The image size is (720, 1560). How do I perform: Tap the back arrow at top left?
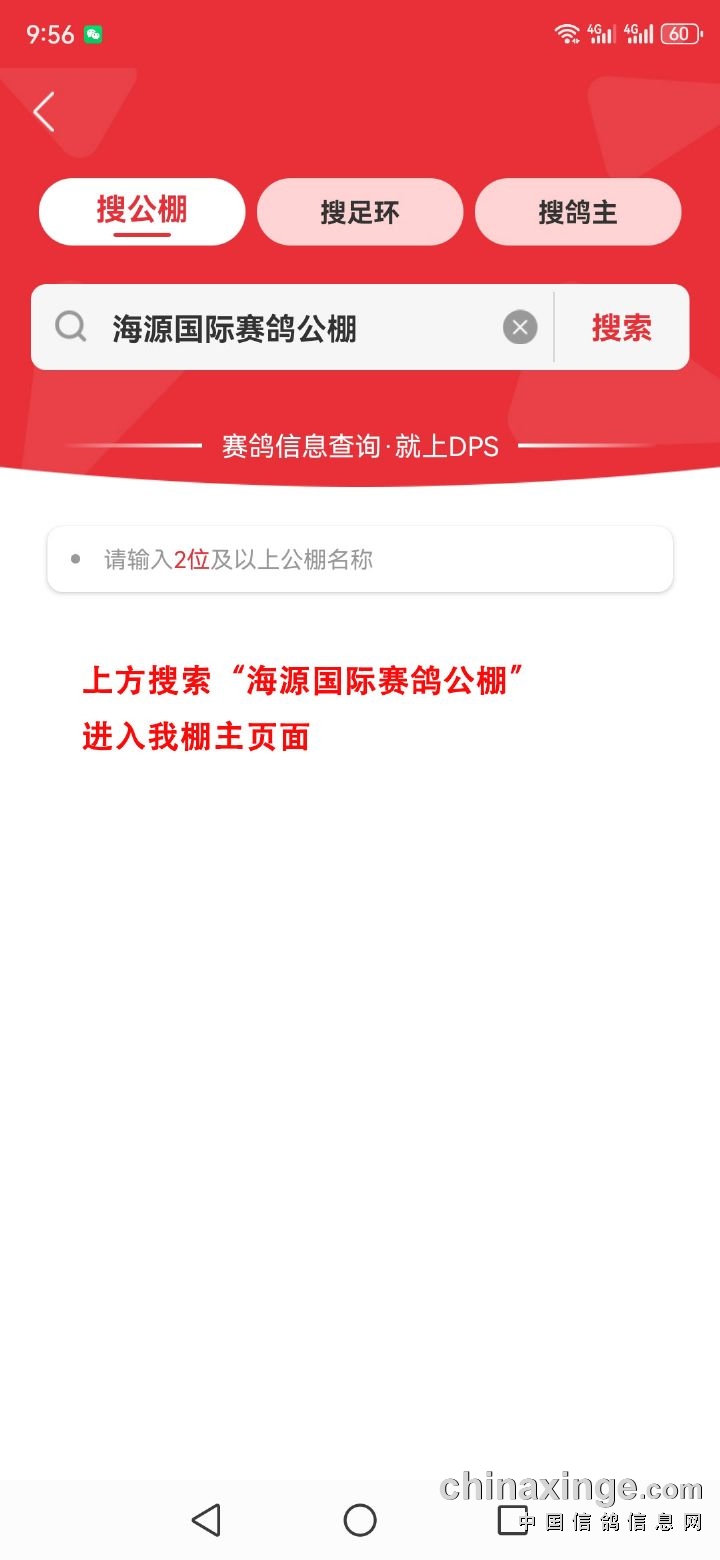tap(44, 112)
